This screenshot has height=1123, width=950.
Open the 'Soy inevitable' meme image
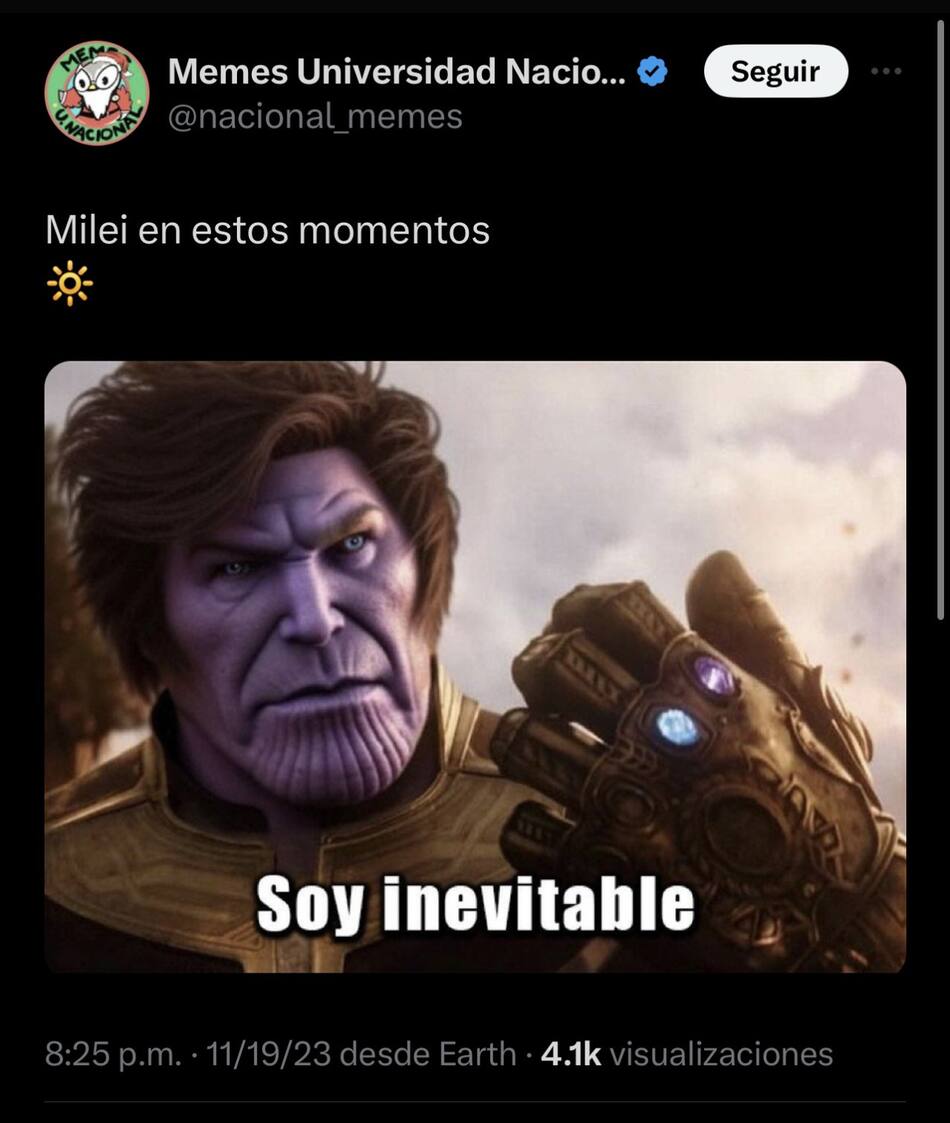[x=475, y=666]
